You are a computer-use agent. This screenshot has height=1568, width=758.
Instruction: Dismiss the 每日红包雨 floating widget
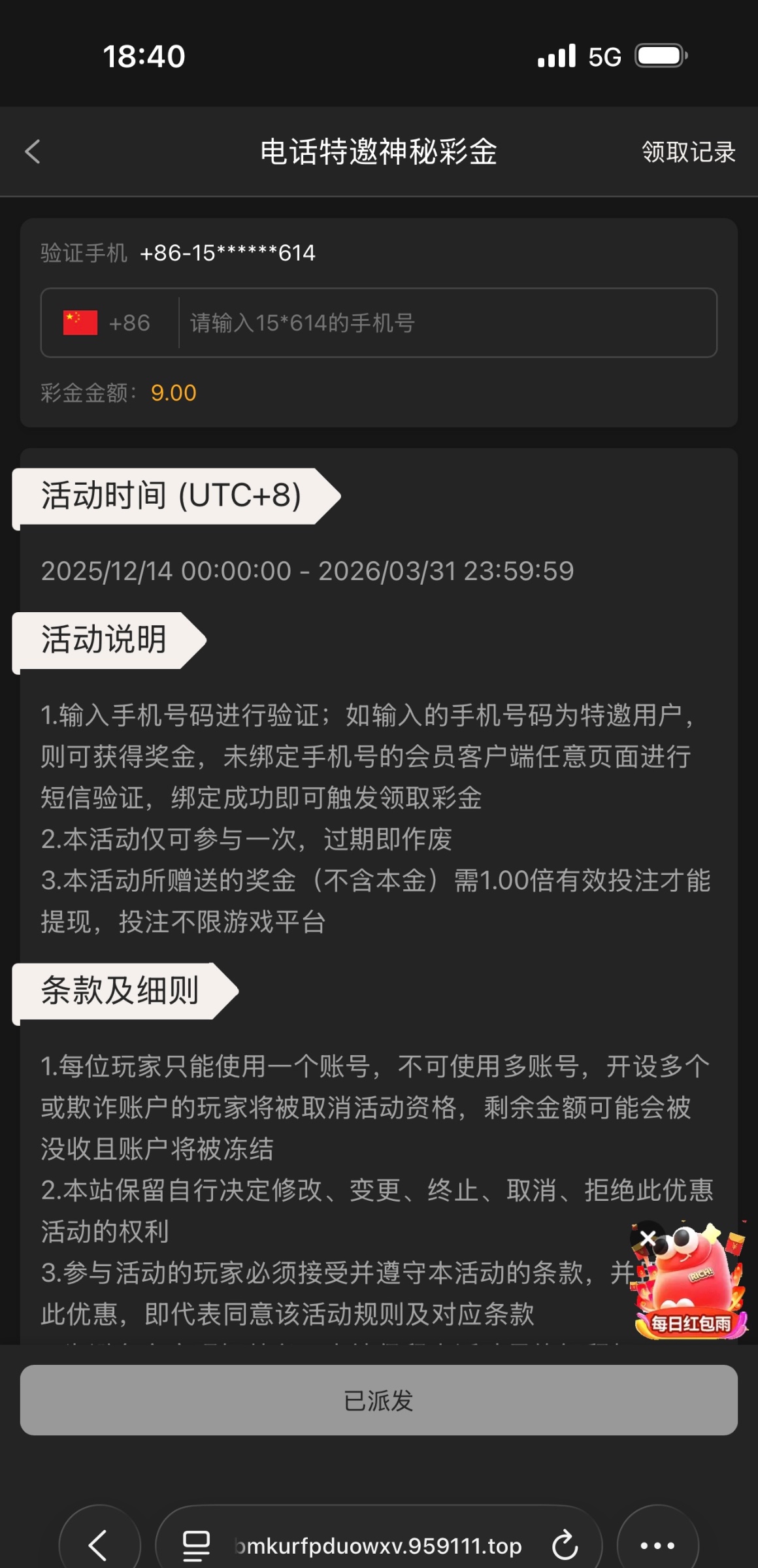[x=648, y=1237]
